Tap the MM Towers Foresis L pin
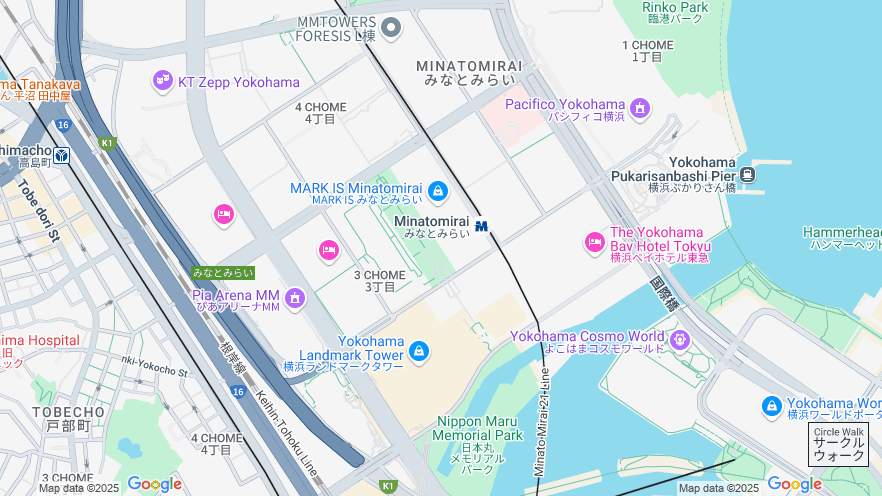The image size is (882, 496). (391, 27)
